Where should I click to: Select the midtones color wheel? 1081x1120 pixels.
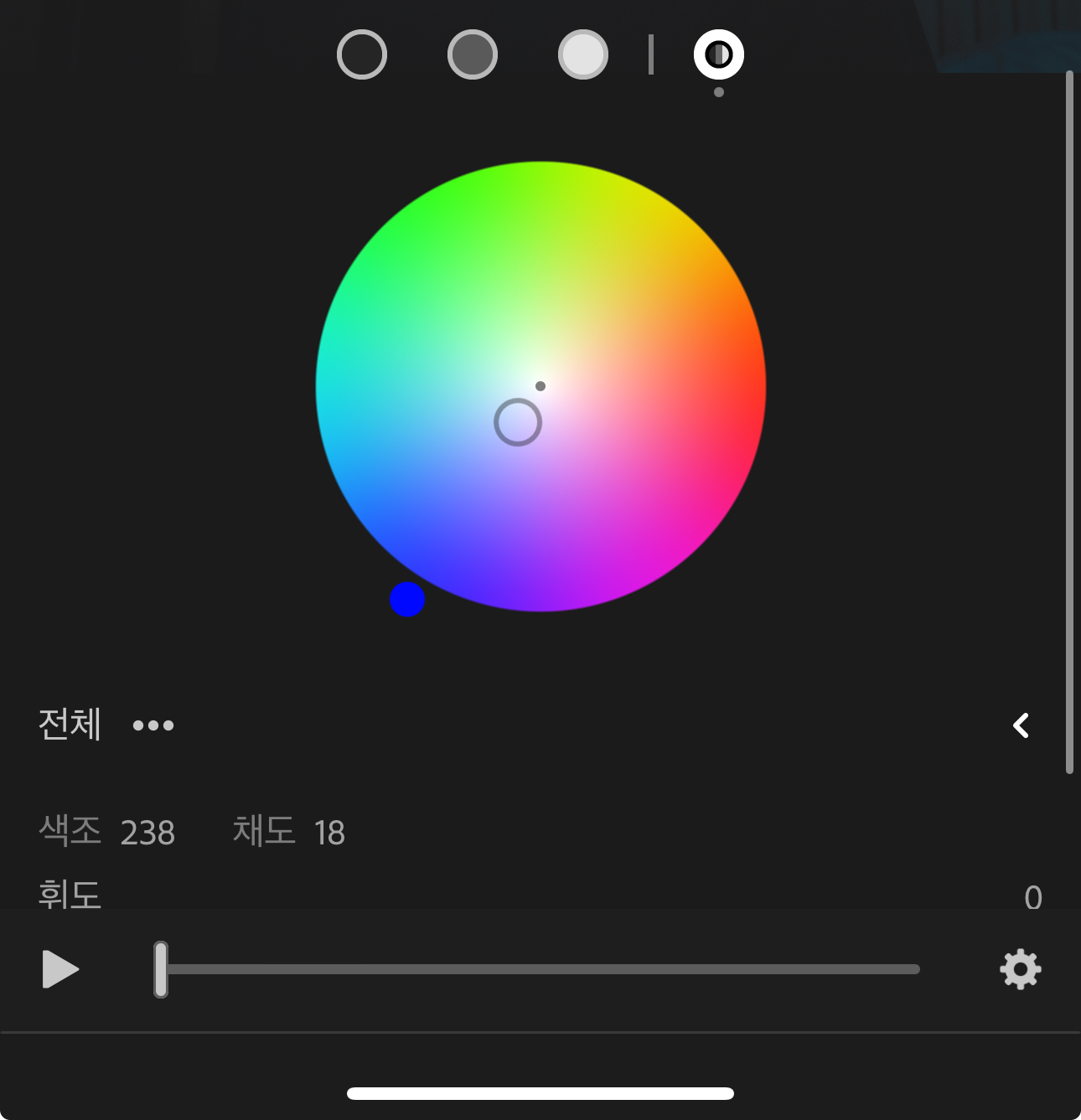[473, 54]
